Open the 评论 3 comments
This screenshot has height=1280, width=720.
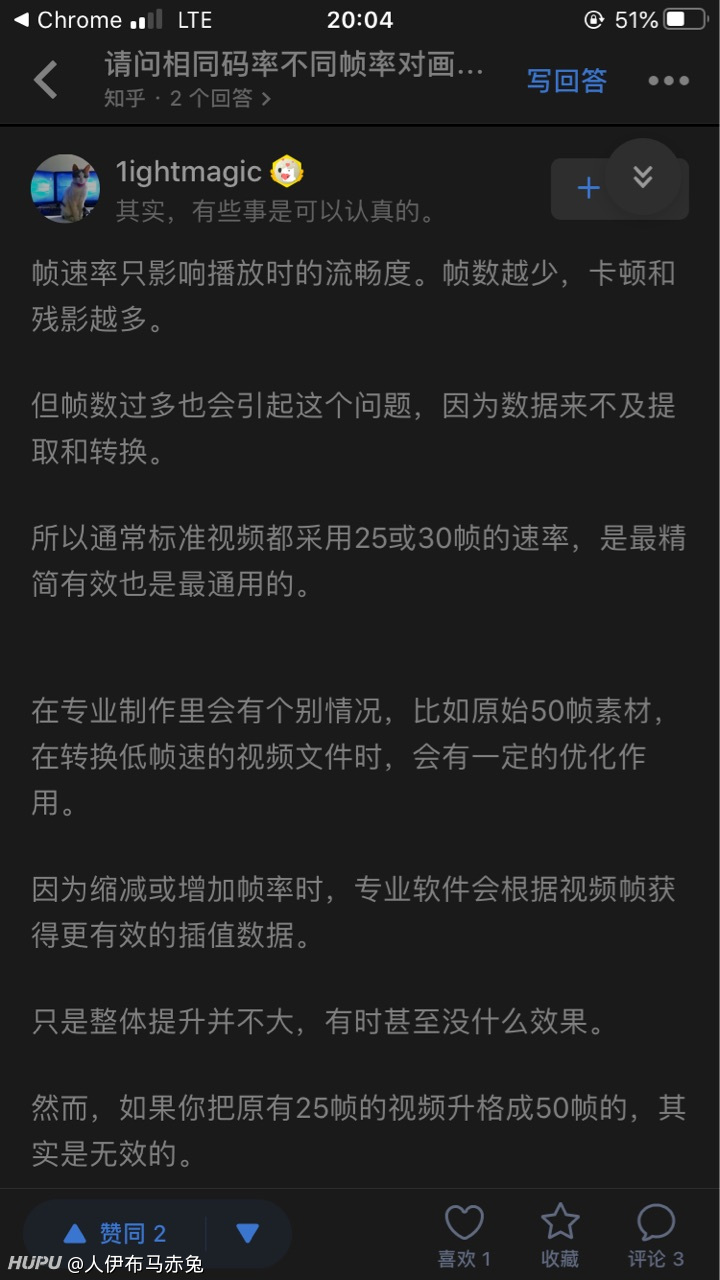[656, 1236]
